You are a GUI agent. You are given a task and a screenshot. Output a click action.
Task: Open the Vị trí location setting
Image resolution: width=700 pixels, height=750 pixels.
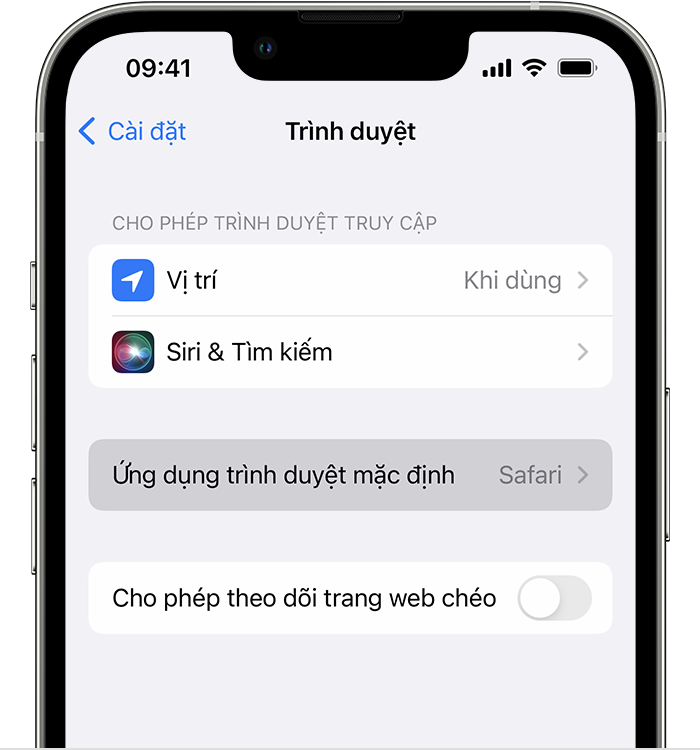click(x=350, y=281)
